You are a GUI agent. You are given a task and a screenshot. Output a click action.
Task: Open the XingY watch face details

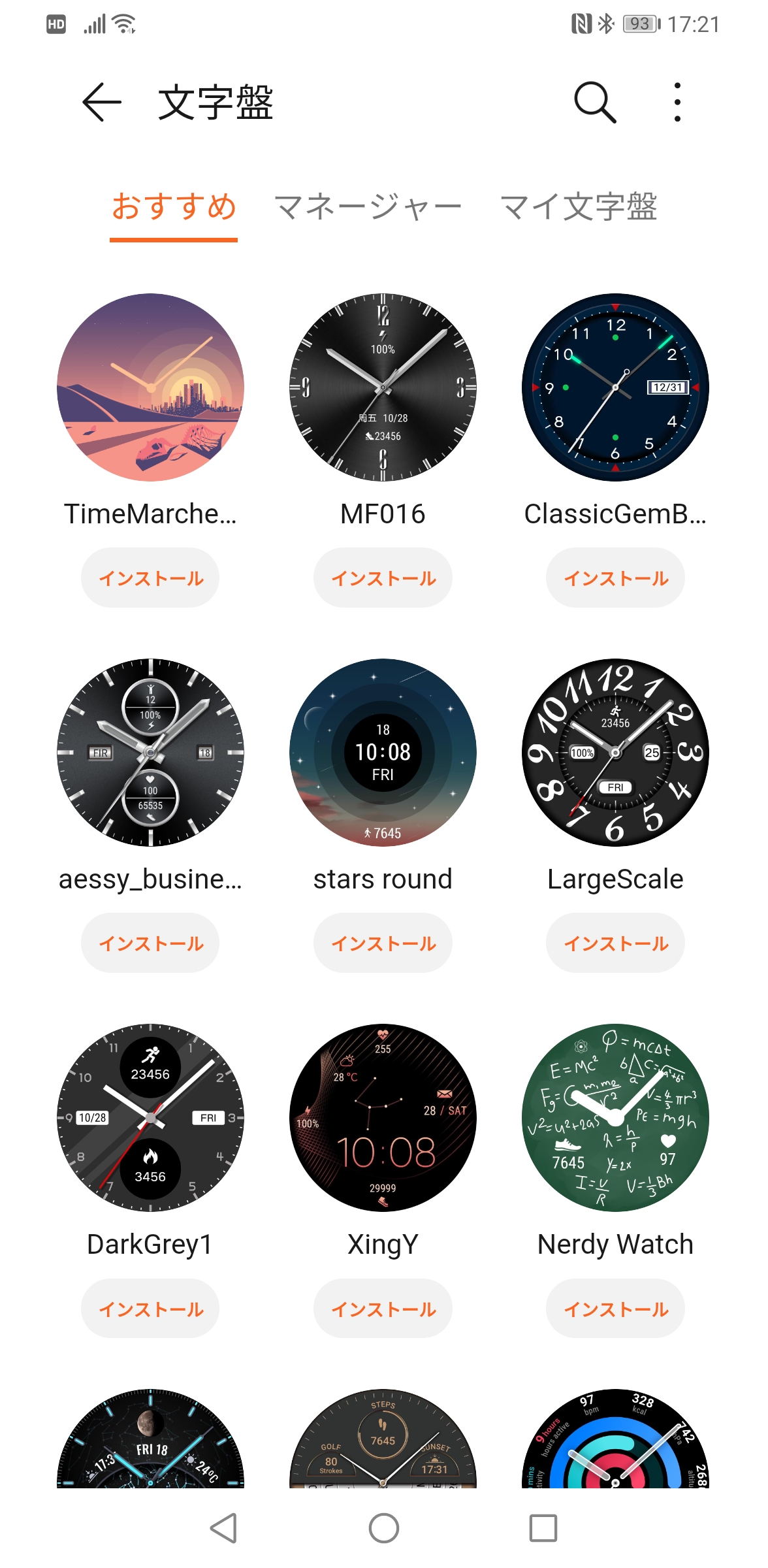383,1118
